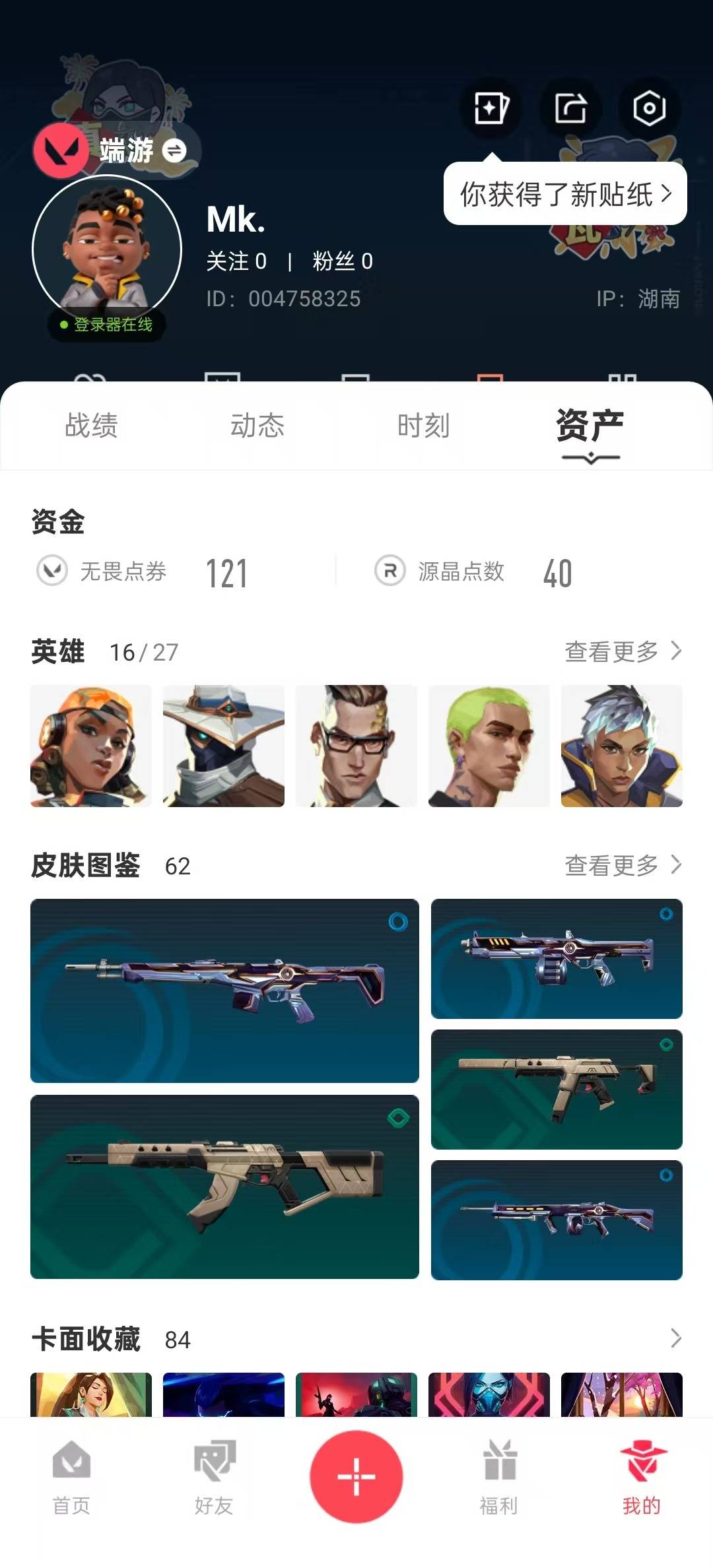Go to the 首页 tab
Screen dimensions: 713x1568
pos(71,1477)
